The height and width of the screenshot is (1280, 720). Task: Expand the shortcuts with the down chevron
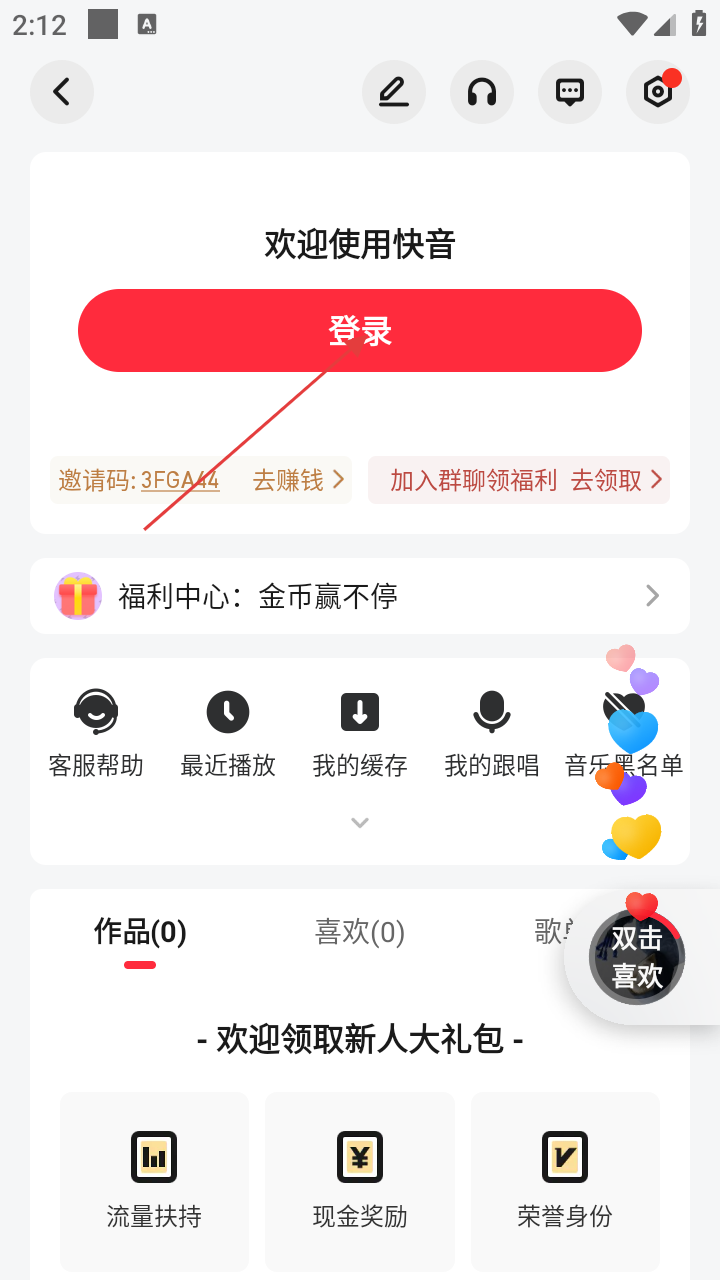[x=360, y=823]
